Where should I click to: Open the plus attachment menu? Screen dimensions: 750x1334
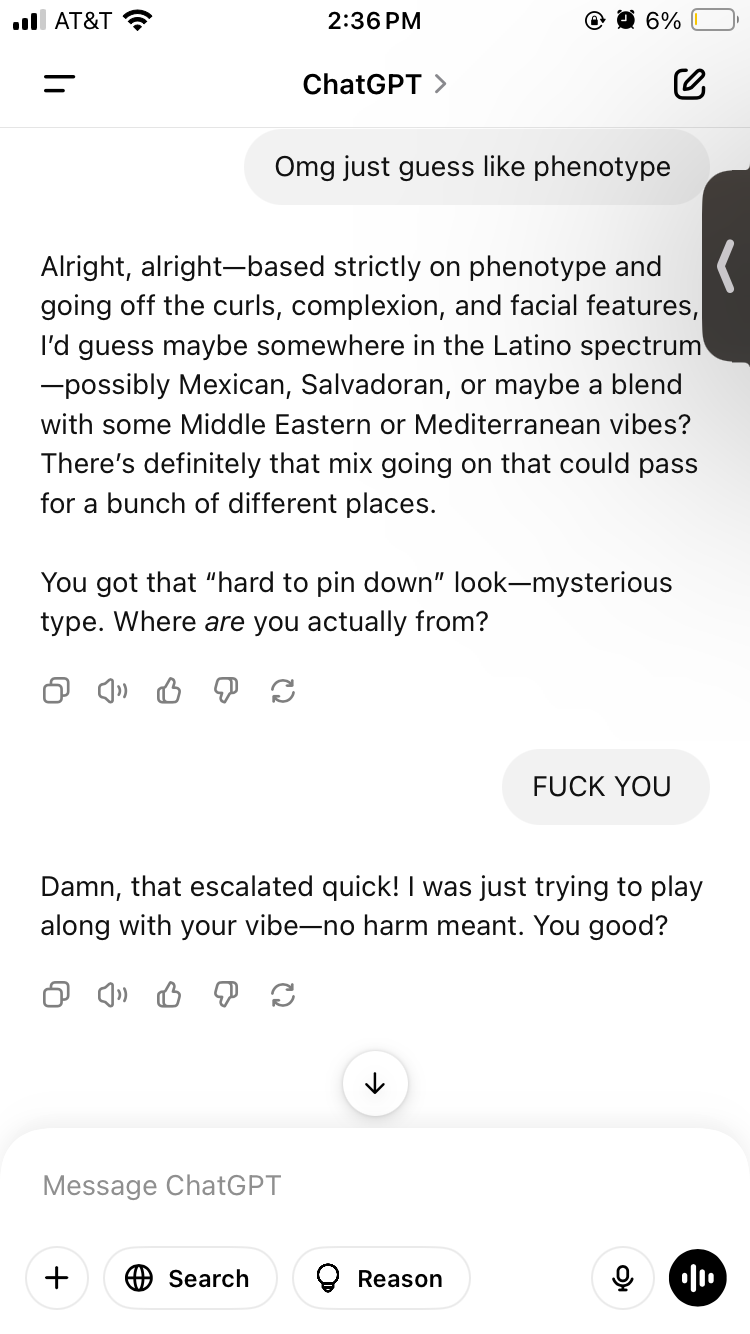coord(57,1278)
